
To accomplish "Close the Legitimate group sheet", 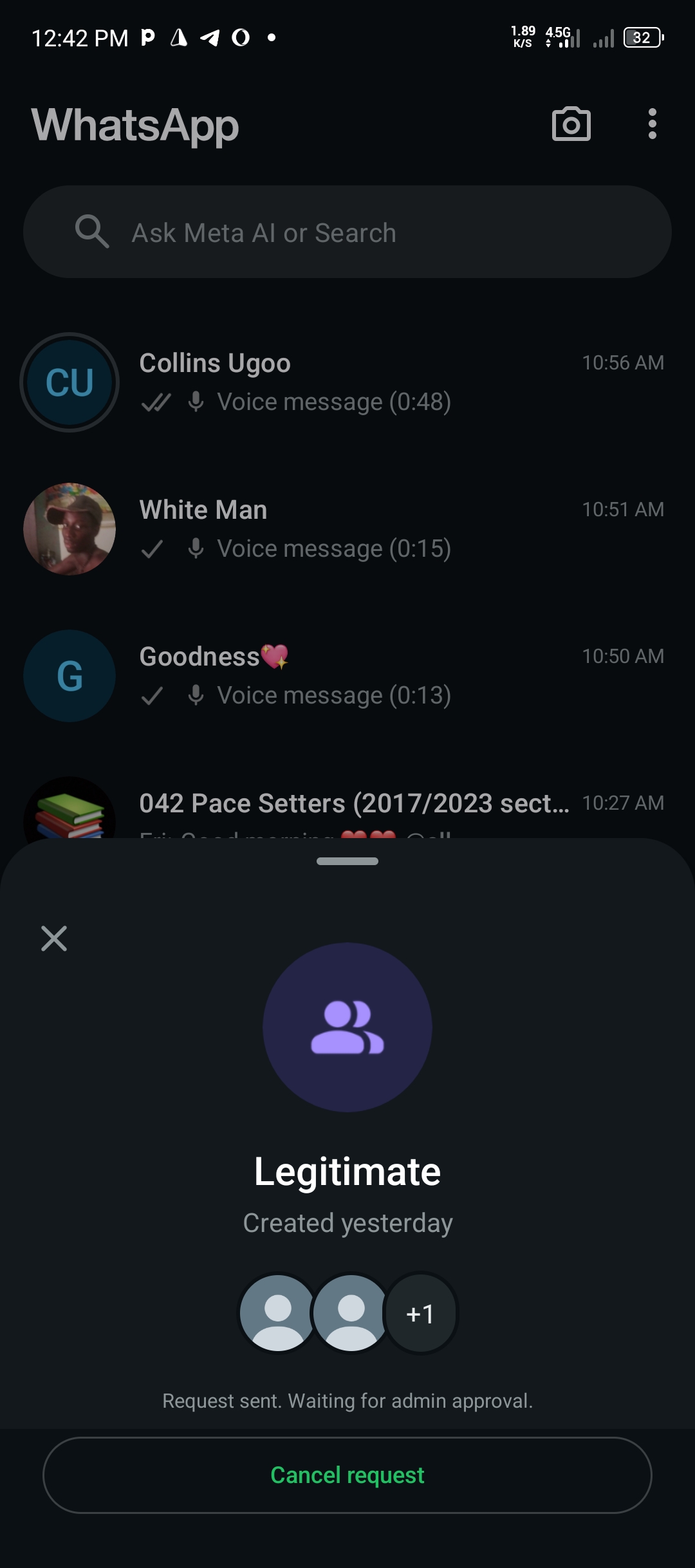I will pos(54,938).
